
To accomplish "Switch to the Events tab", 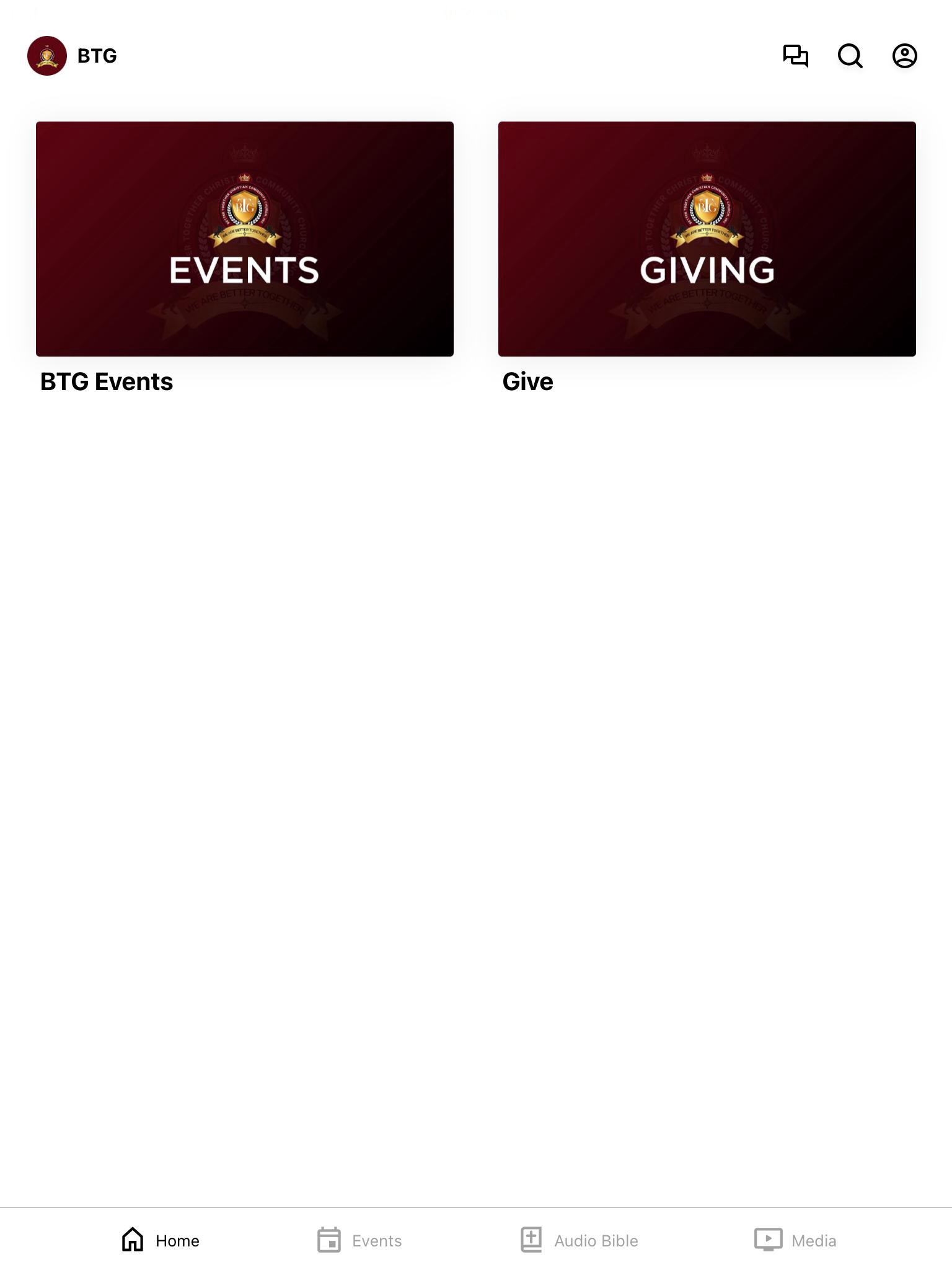I will coord(359,1240).
